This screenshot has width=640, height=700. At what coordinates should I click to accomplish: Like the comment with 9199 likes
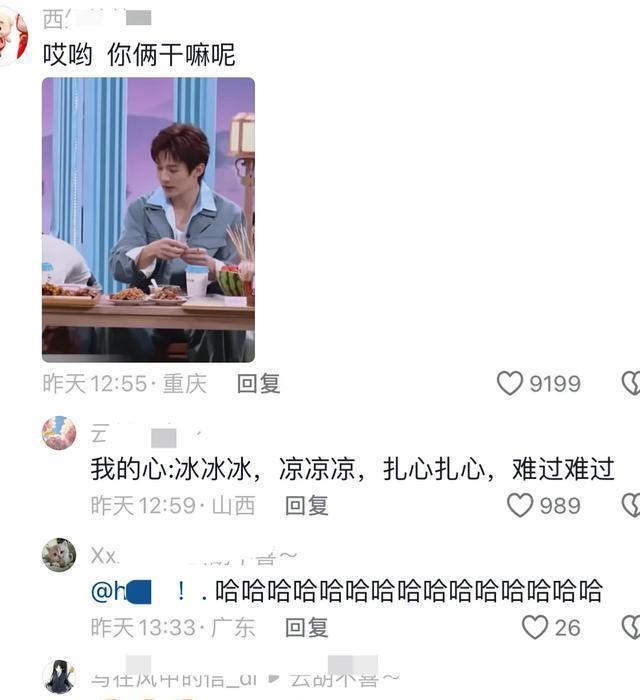[x=511, y=383]
